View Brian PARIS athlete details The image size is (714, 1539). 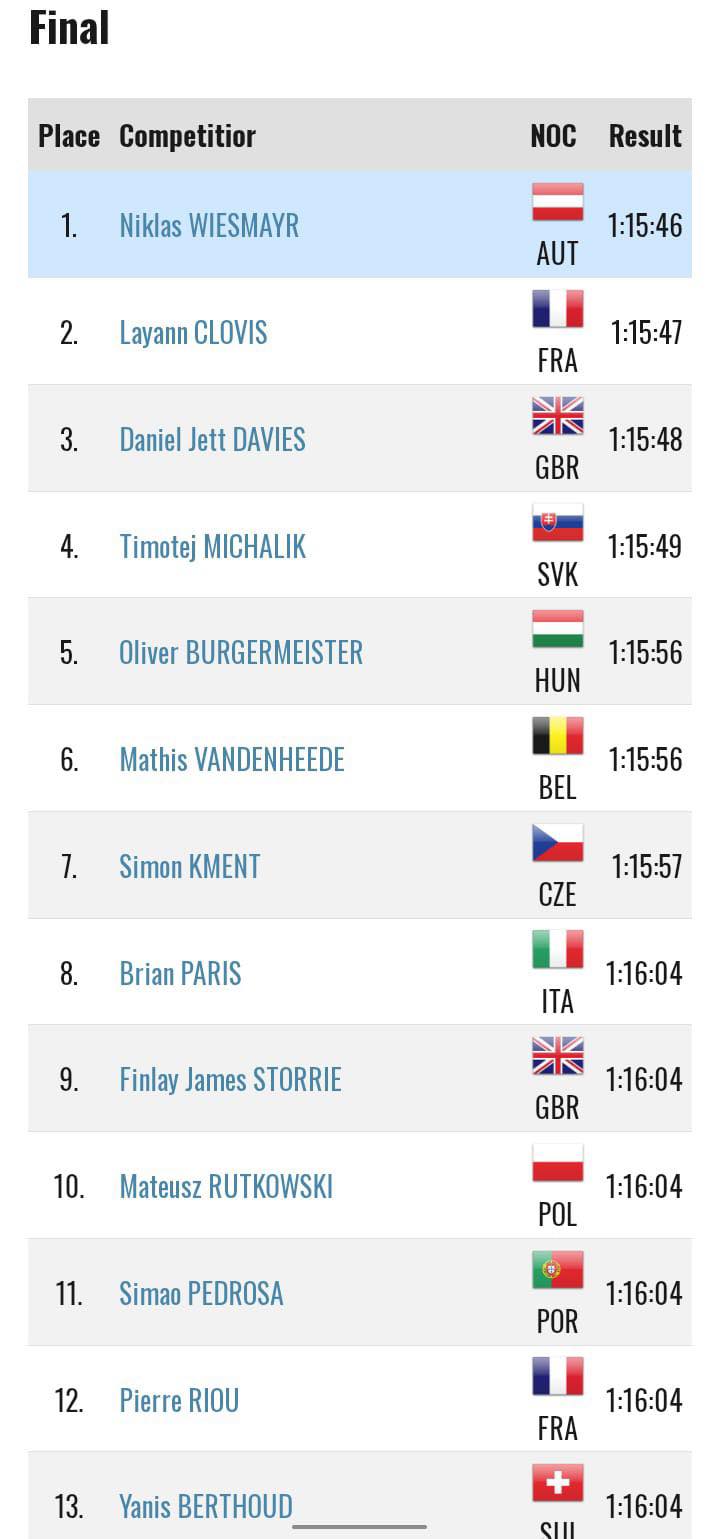tap(180, 973)
